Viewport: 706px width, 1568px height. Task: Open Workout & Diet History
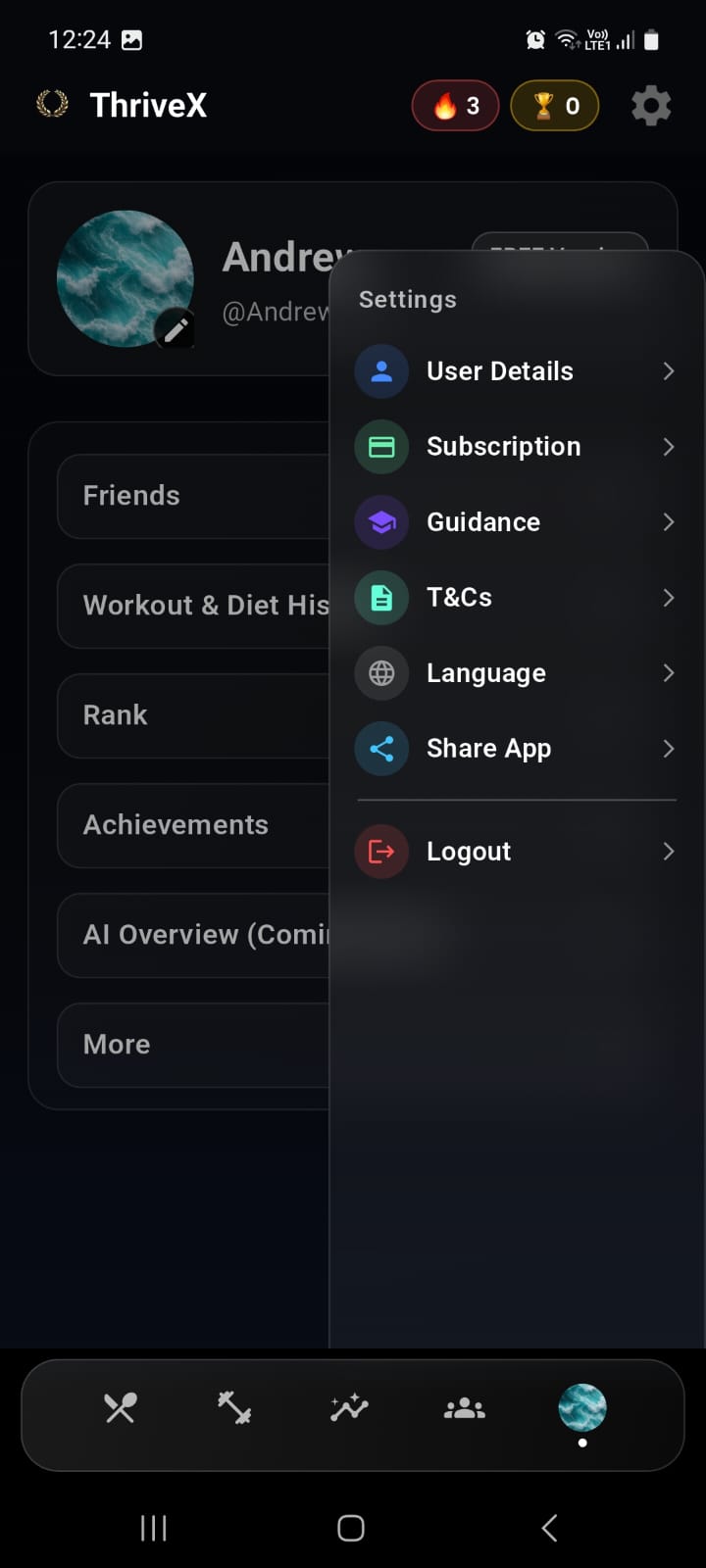[x=192, y=606]
